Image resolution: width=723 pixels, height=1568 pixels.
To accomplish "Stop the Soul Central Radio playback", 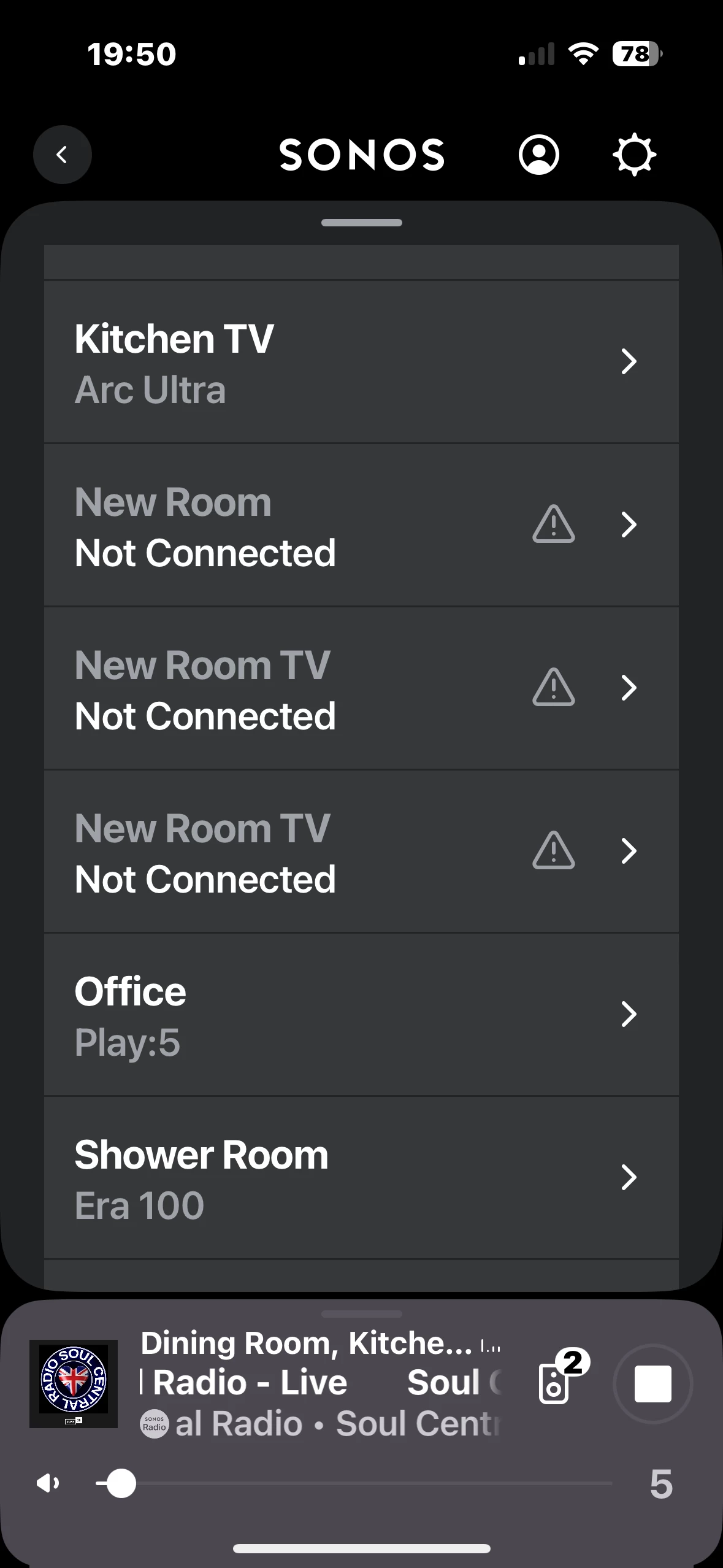I will pyautogui.click(x=652, y=1384).
